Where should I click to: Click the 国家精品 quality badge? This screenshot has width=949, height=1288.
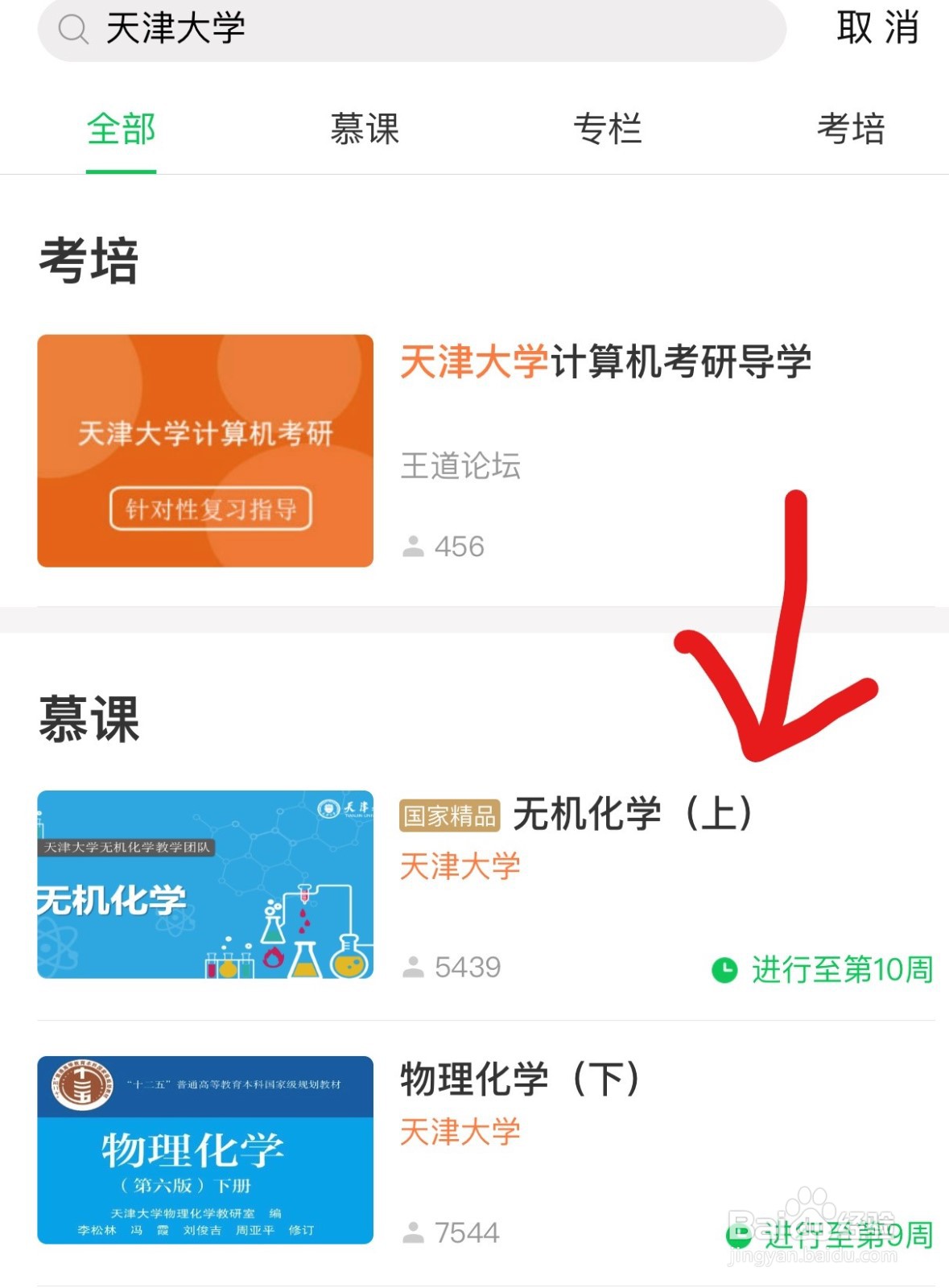point(451,815)
